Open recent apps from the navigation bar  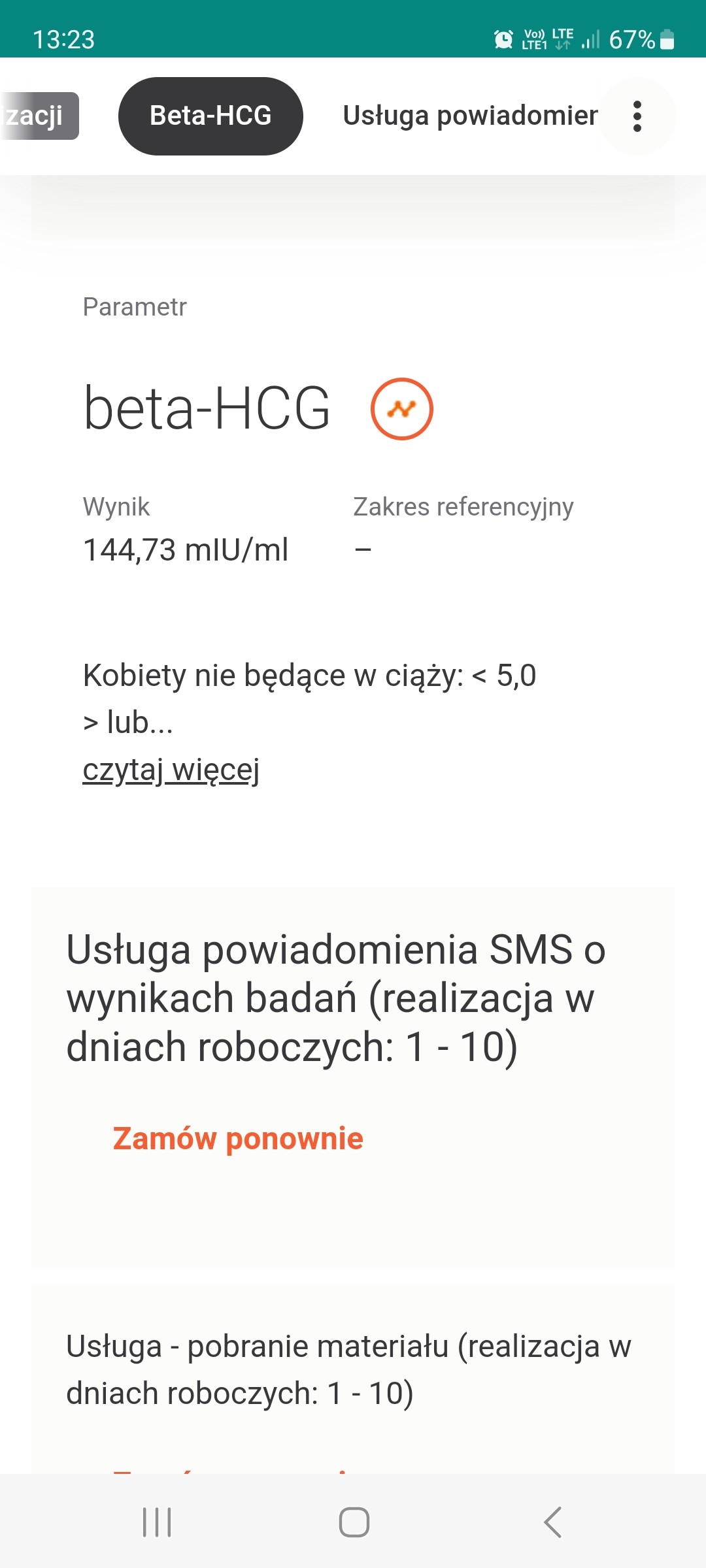[x=157, y=1522]
